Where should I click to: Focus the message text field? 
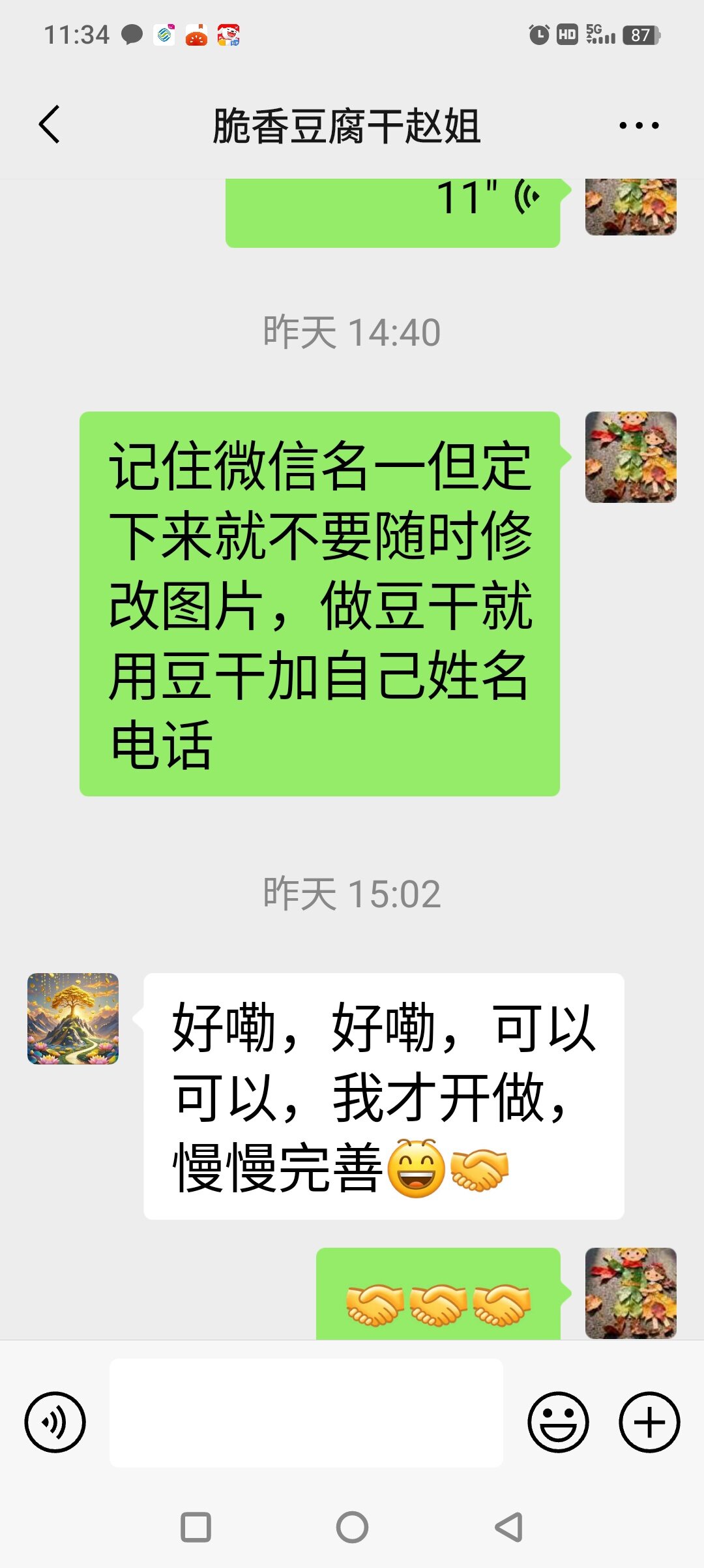click(306, 1413)
